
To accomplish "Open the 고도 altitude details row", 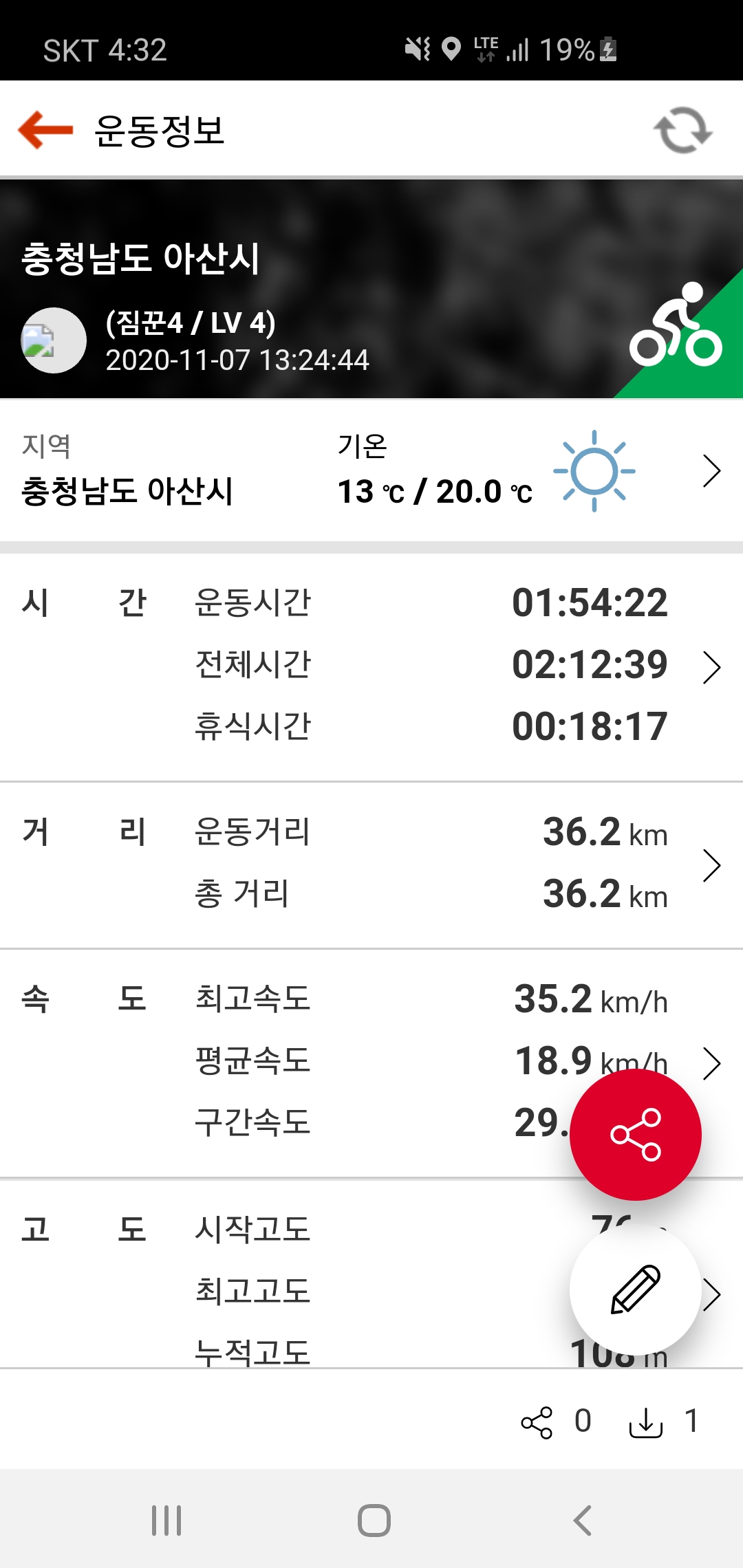I will tap(713, 1294).
